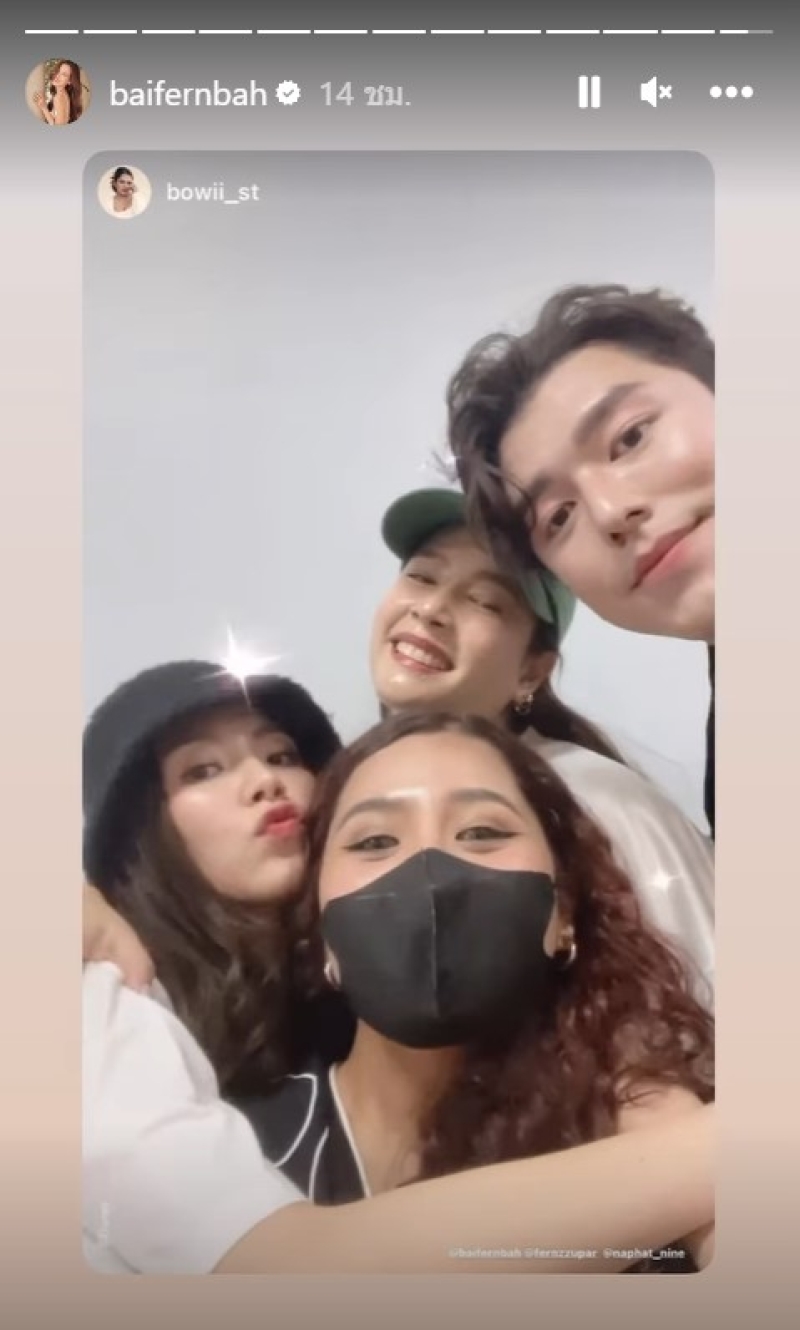Open baifernbah's profile picture
The height and width of the screenshot is (1330, 800).
click(58, 92)
